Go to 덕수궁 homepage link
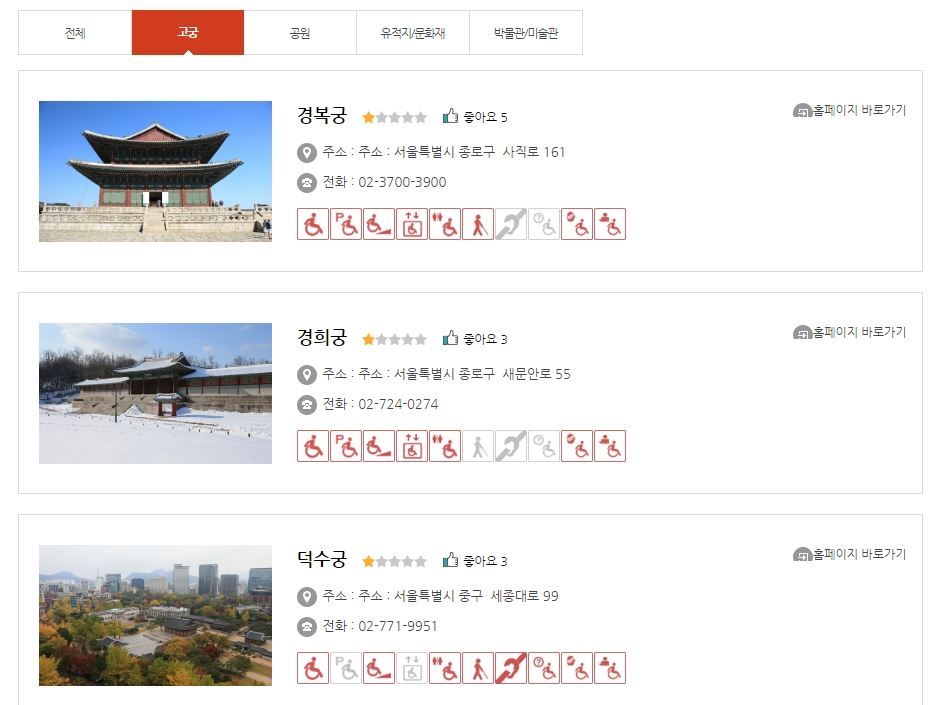946x705 pixels. click(850, 554)
